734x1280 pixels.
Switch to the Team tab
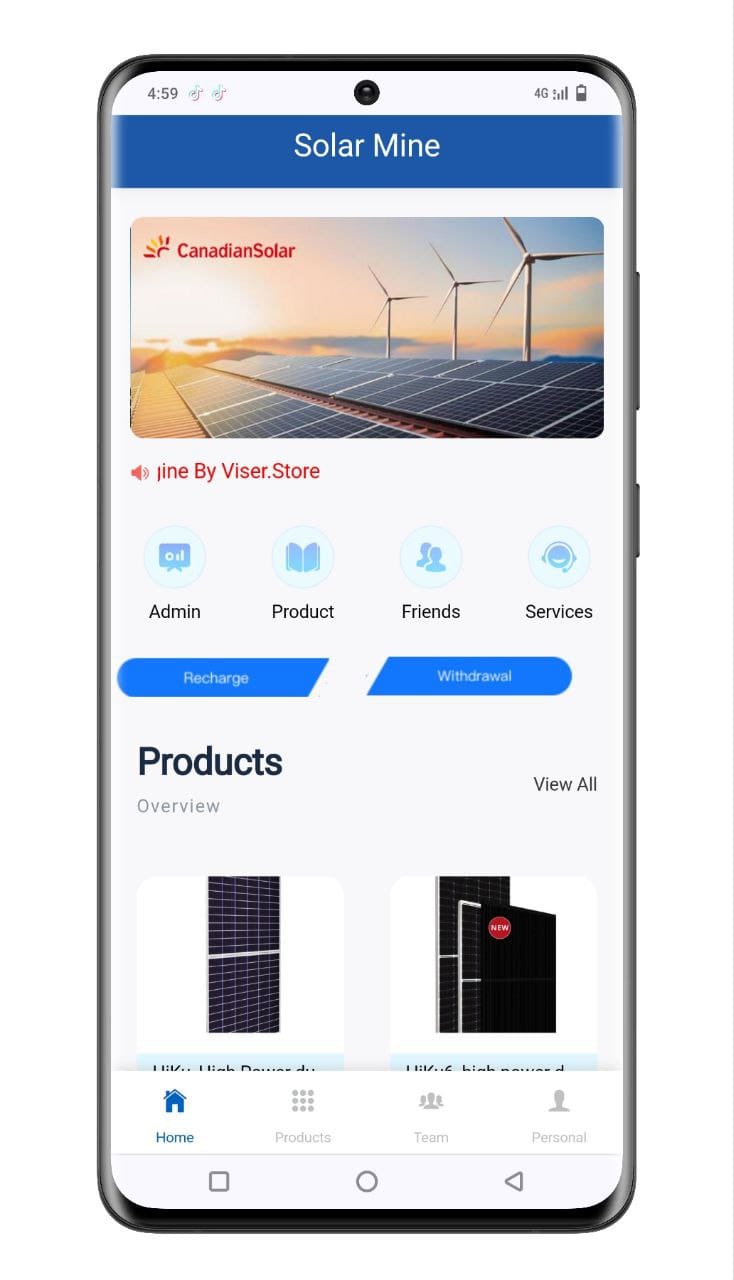point(431,1115)
